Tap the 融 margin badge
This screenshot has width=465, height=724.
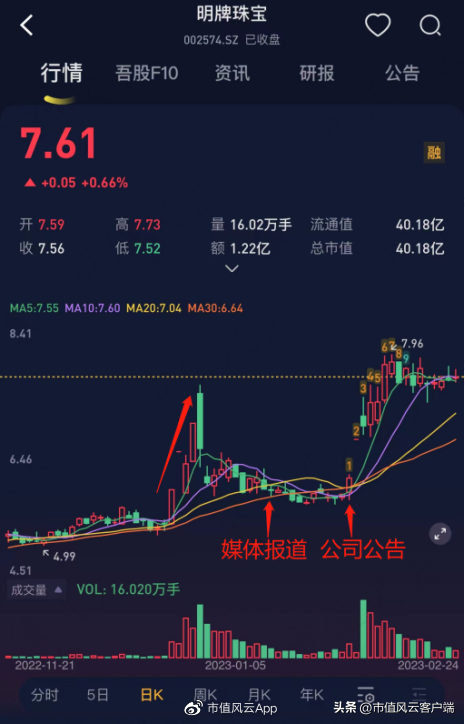434,153
